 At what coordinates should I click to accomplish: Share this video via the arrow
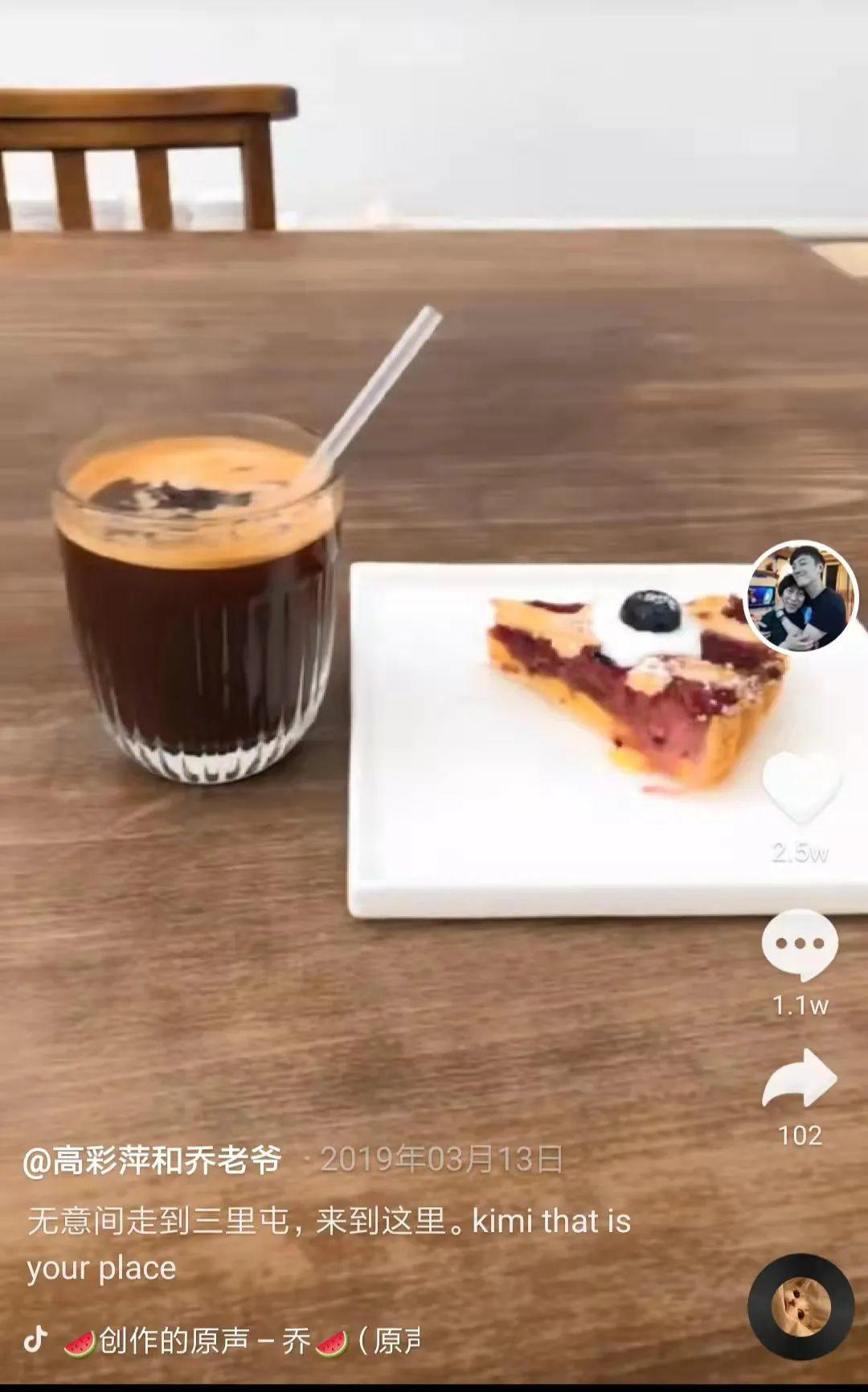coord(800,1079)
